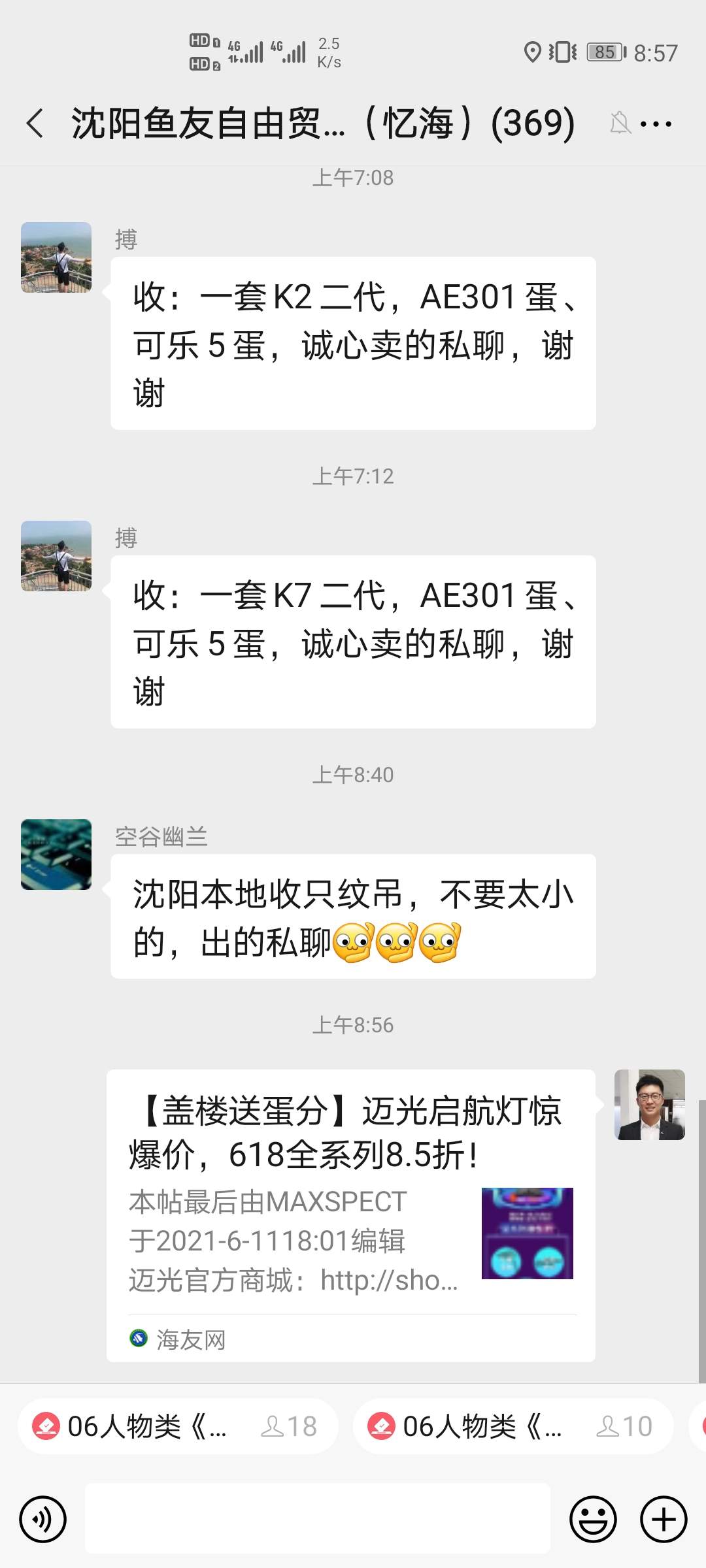Join the 06人物类 live with 18 viewers
Viewport: 706px width, 1568px height.
[x=176, y=1426]
